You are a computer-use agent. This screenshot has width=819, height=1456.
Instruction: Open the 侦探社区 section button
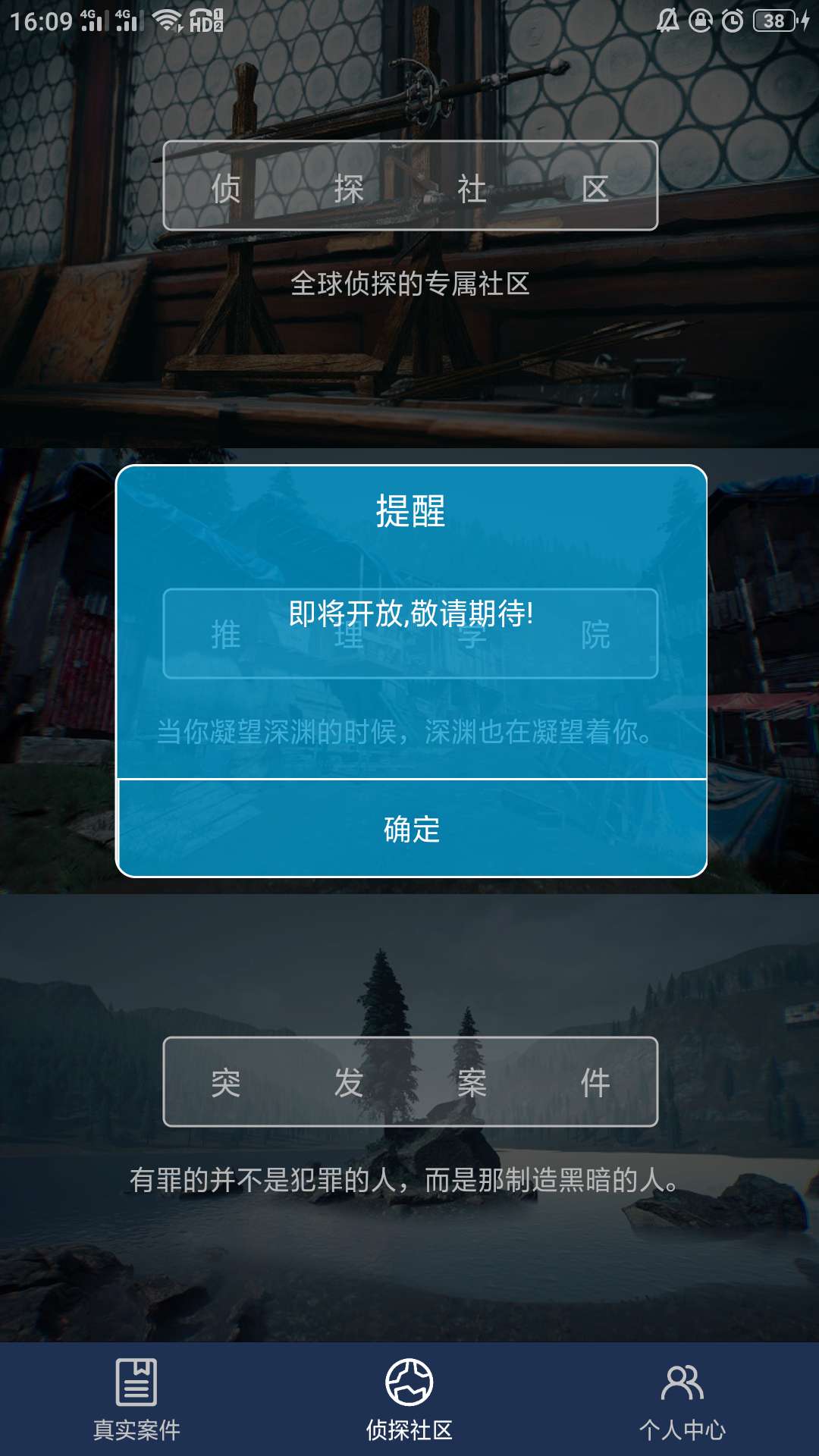(410, 186)
